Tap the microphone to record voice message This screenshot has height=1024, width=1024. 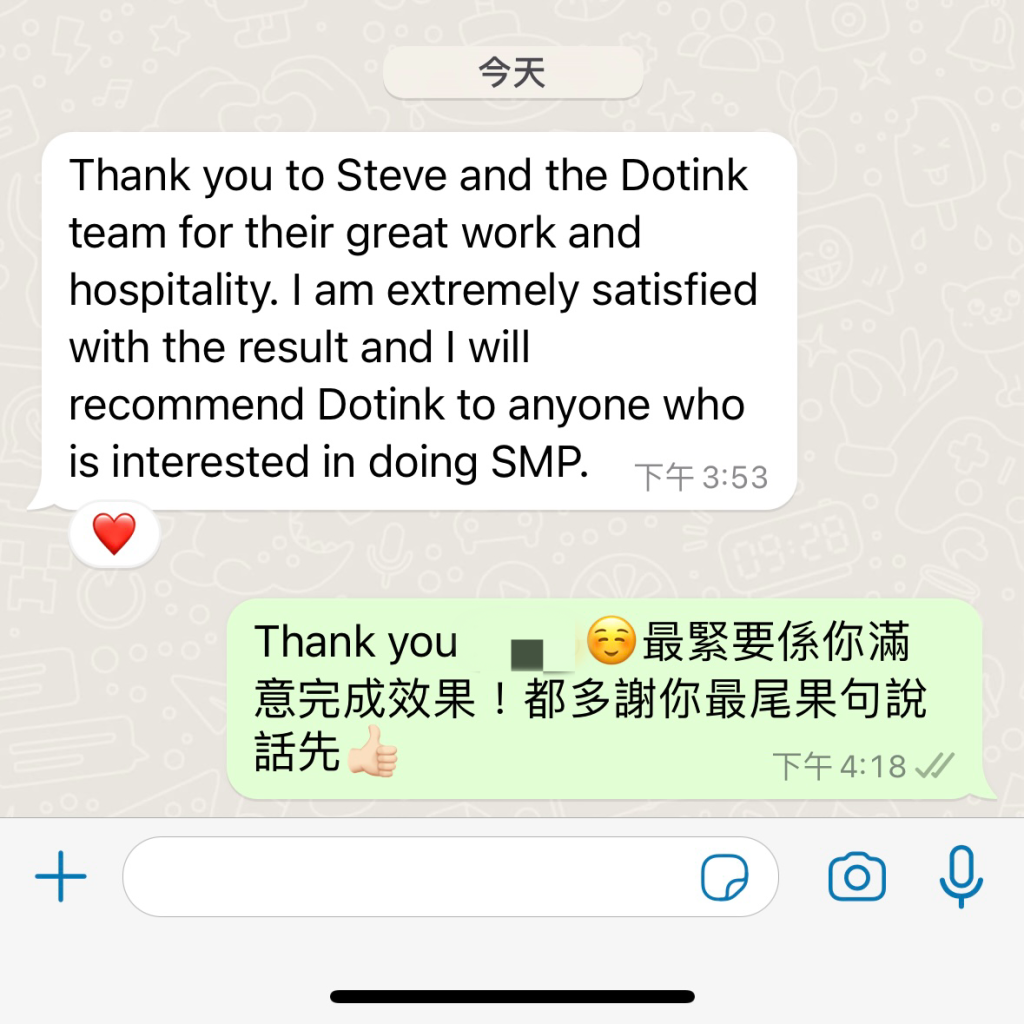[961, 877]
